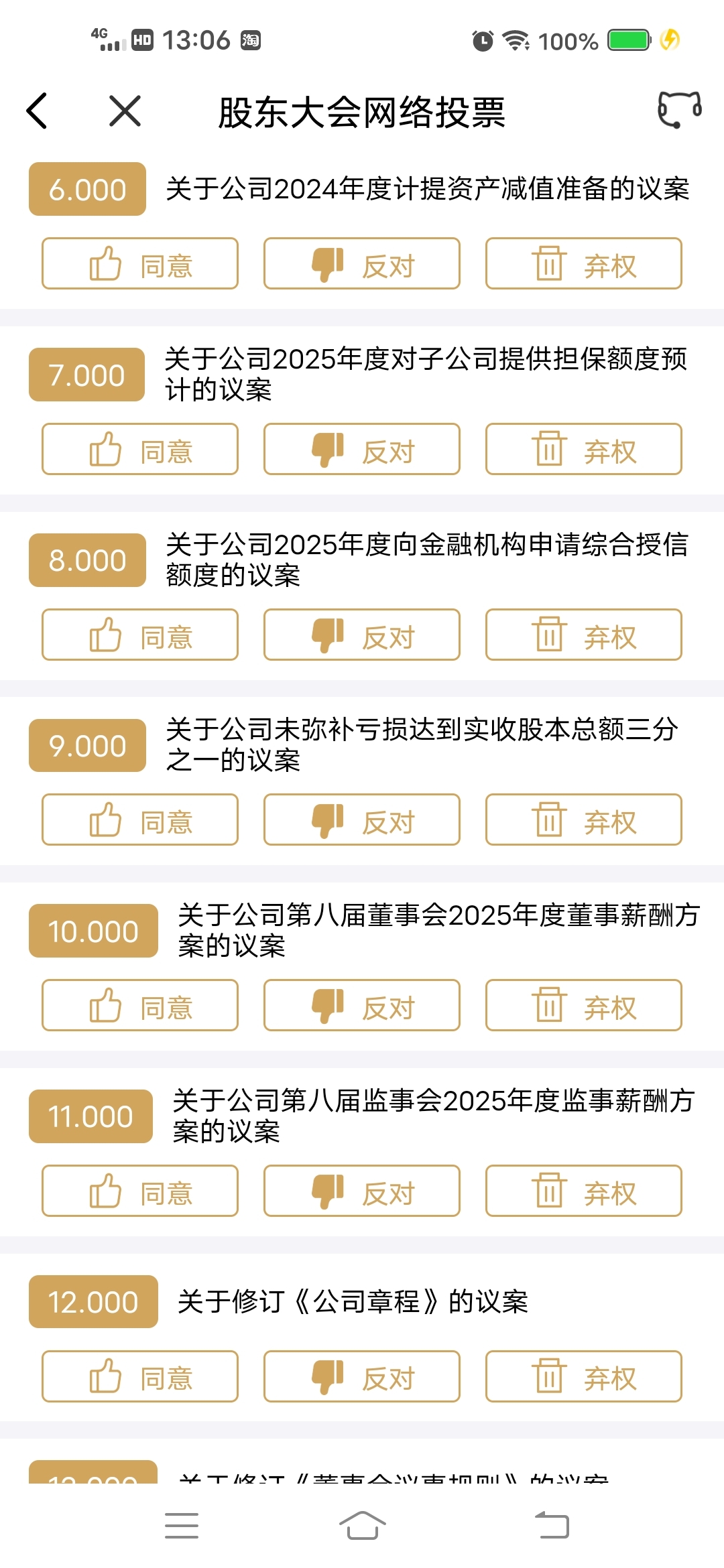Select 弃权 for proposal 7.000
The height and width of the screenshot is (1568, 724).
584,449
